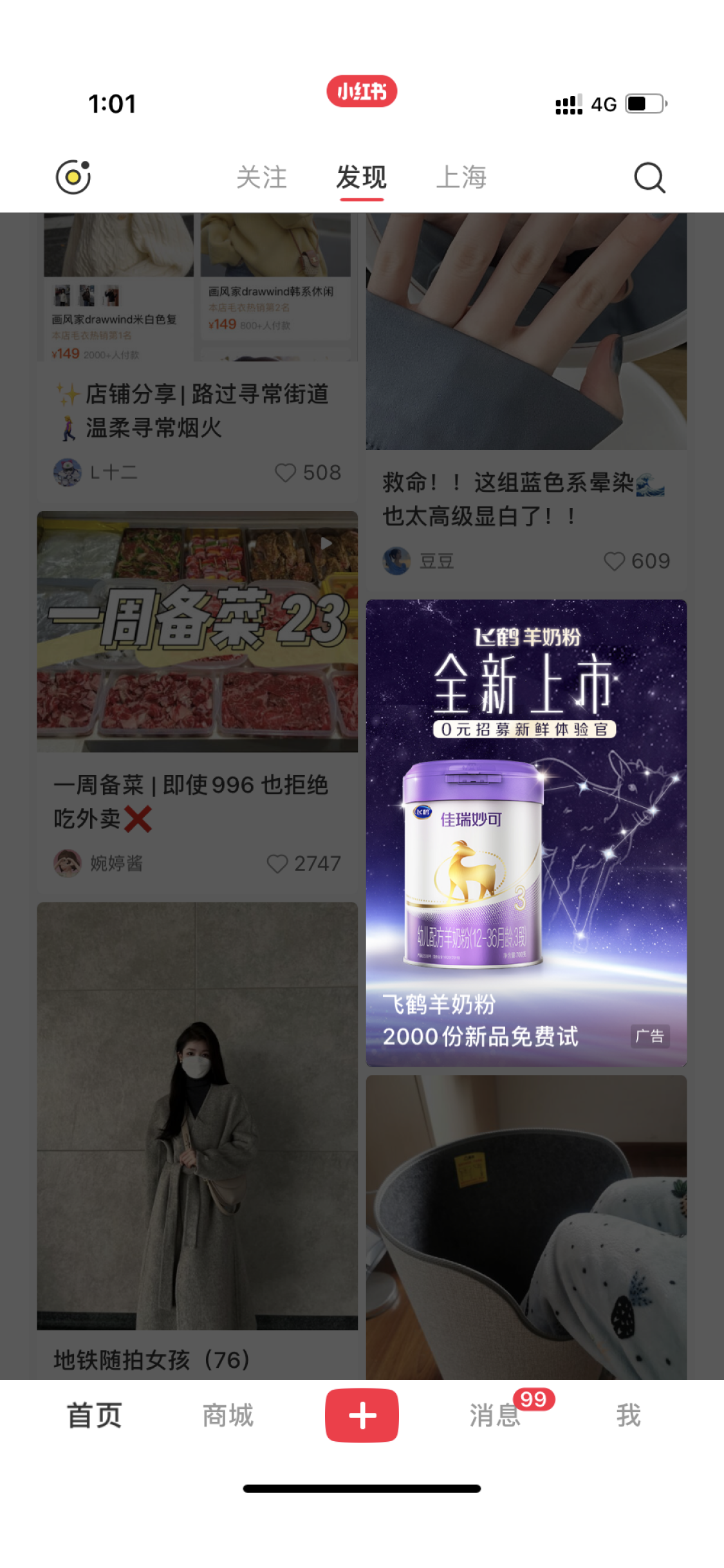Open the 商城 tab
Image resolution: width=724 pixels, height=1568 pixels.
(x=228, y=1416)
